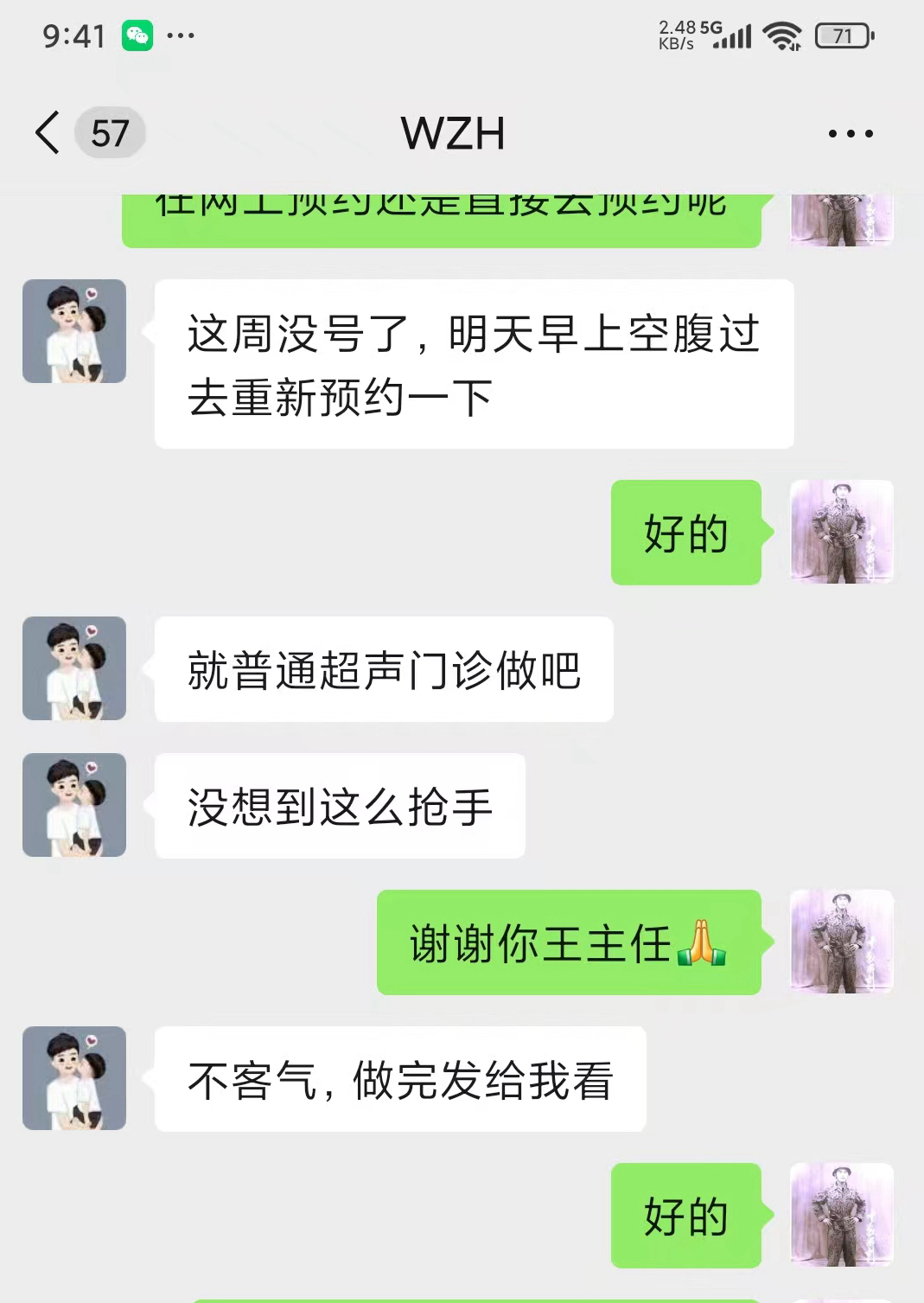Open the chat options menu for WZH

coord(851,134)
